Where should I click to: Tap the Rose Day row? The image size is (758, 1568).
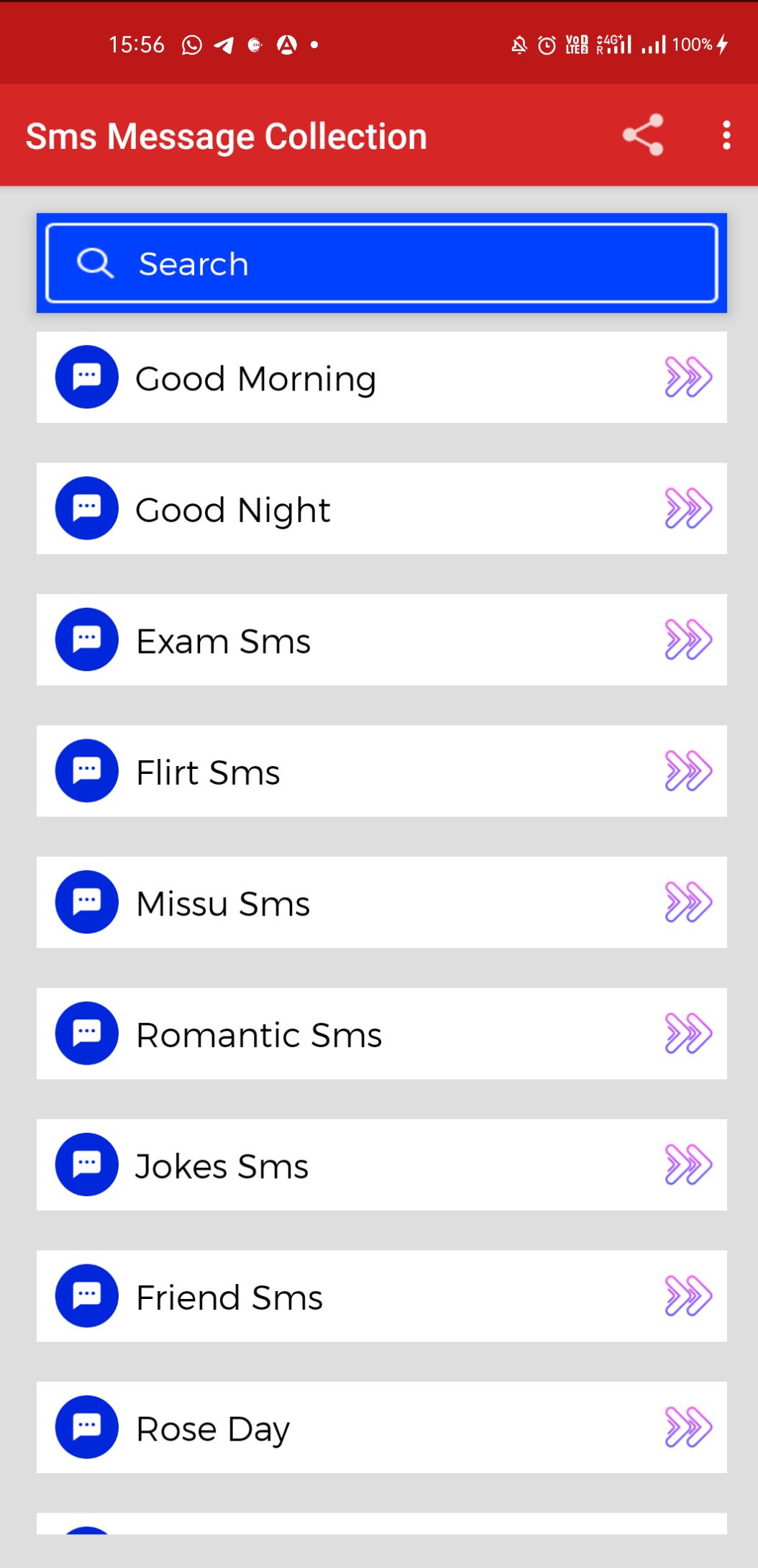[x=381, y=1428]
